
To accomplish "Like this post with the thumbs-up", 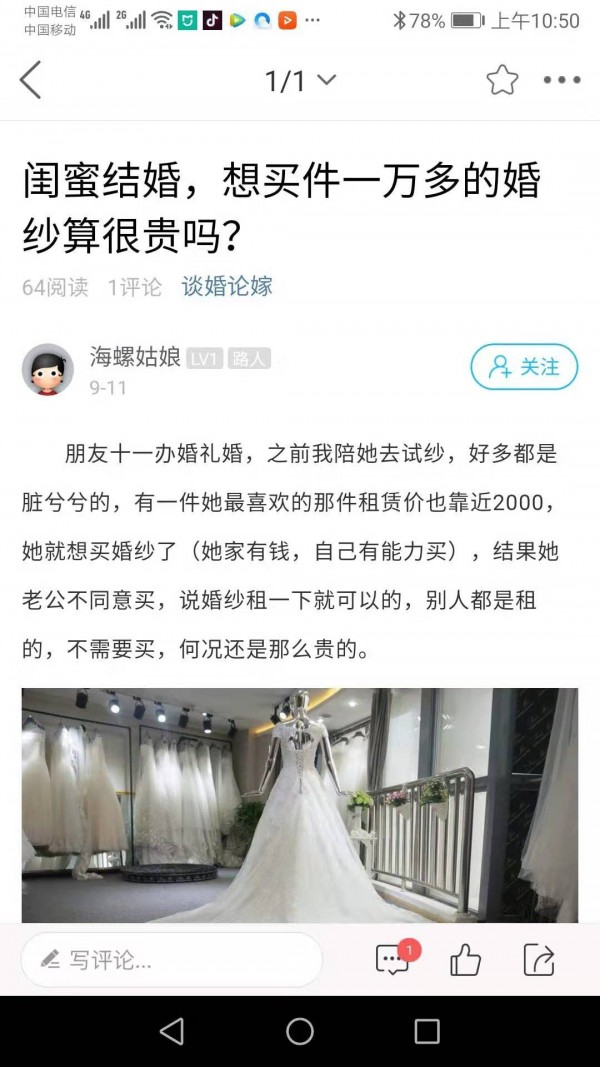I will click(465, 960).
